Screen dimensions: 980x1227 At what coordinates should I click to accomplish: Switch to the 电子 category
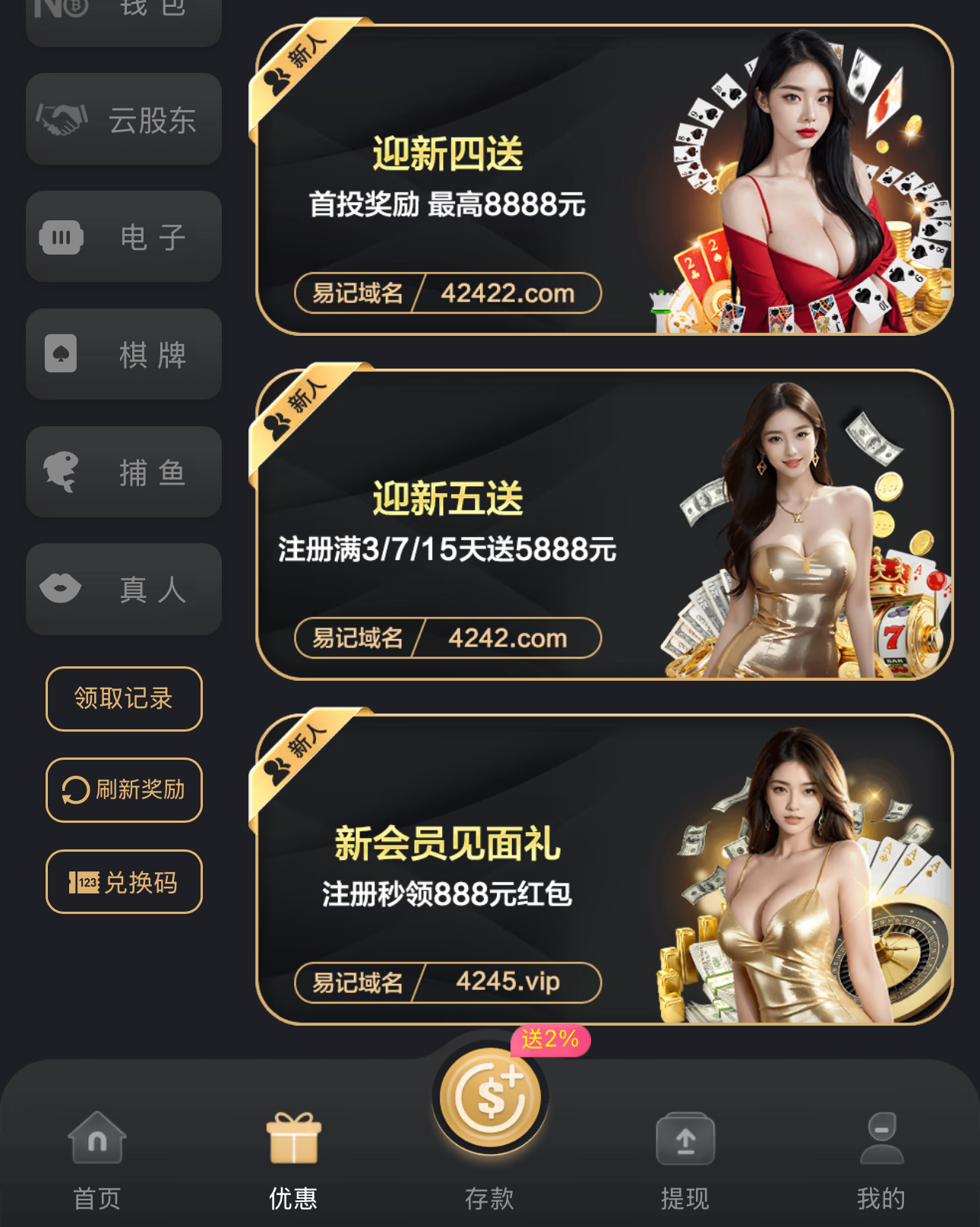(x=124, y=237)
